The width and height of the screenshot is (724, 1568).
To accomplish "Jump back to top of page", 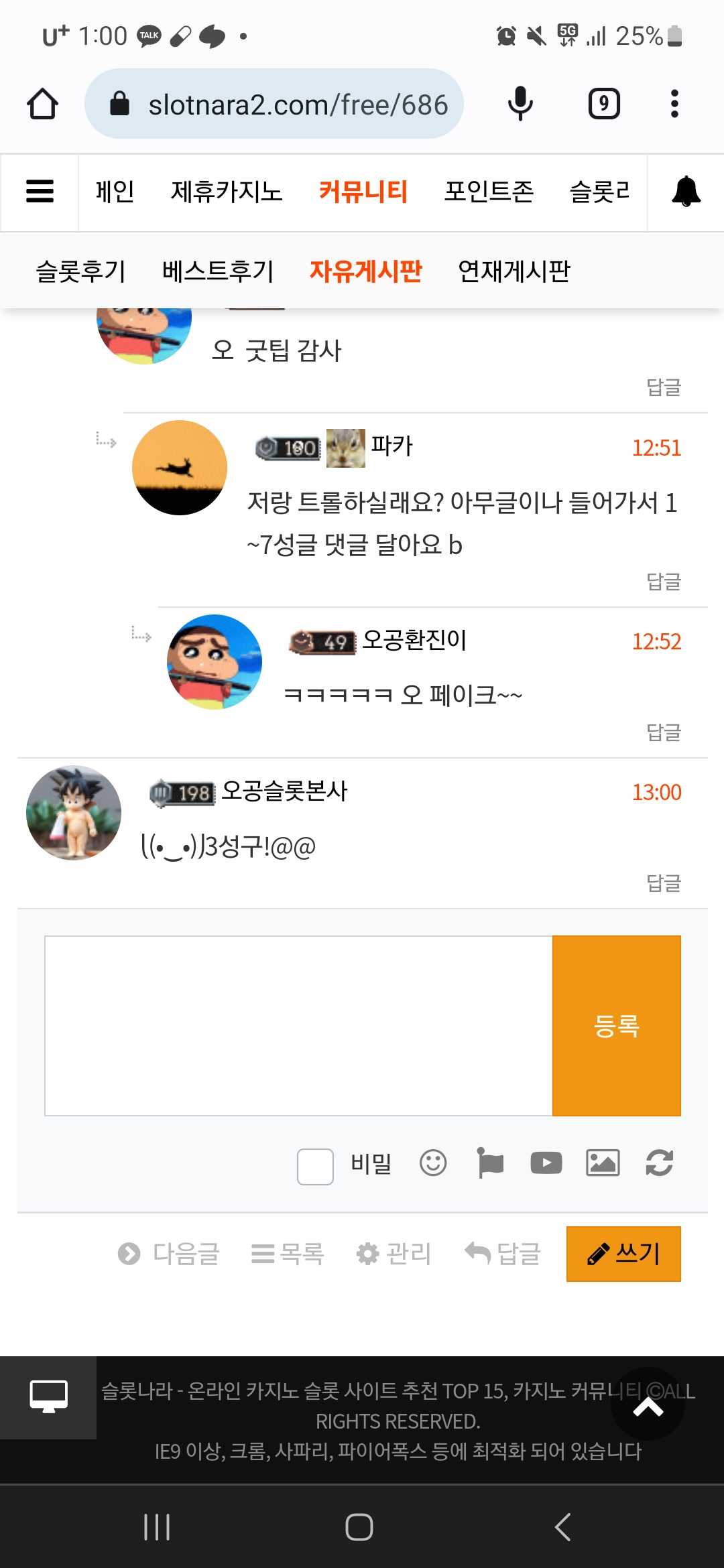I will (x=648, y=1404).
